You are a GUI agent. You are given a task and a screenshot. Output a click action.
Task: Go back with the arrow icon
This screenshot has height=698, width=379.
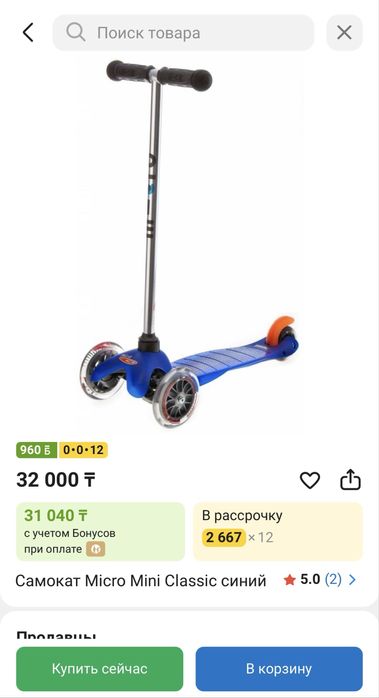28,32
